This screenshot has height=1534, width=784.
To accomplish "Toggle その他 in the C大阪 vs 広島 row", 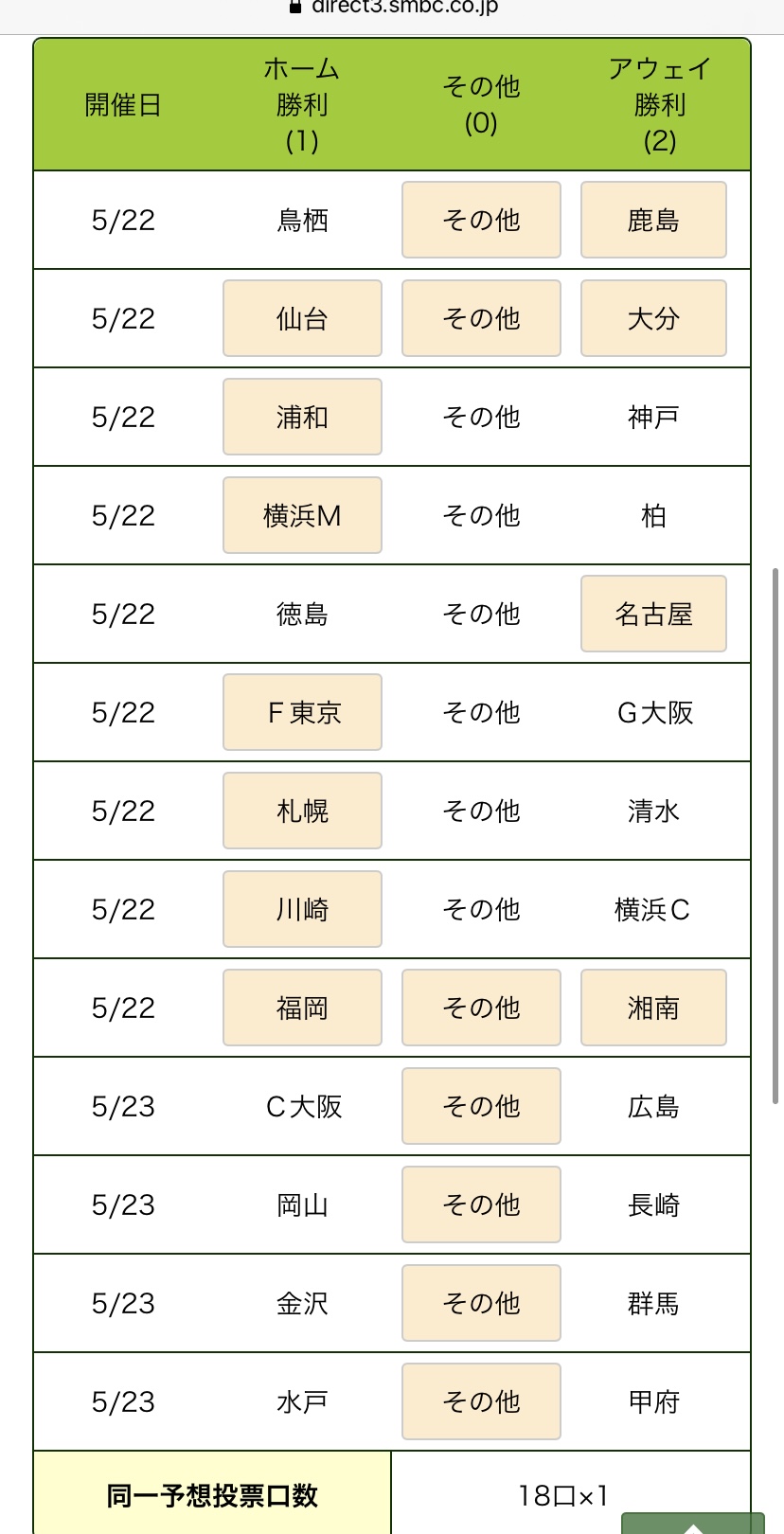I will click(x=481, y=1106).
